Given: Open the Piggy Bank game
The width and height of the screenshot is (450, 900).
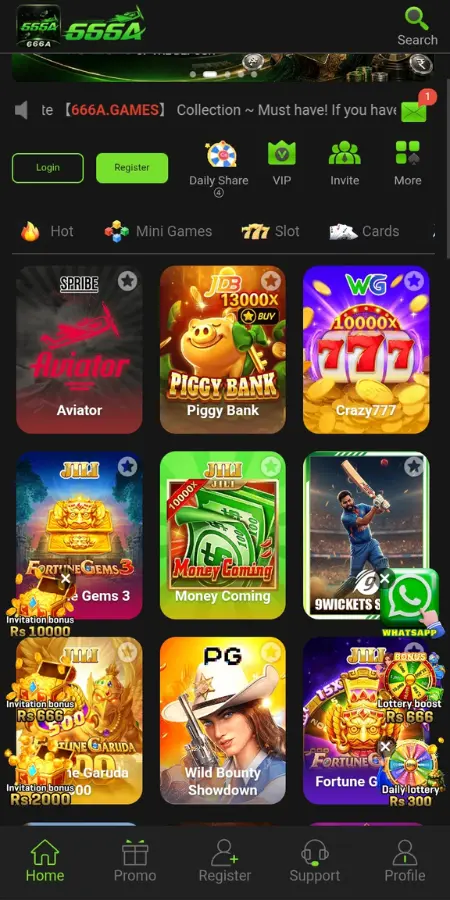Looking at the screenshot, I should (223, 350).
